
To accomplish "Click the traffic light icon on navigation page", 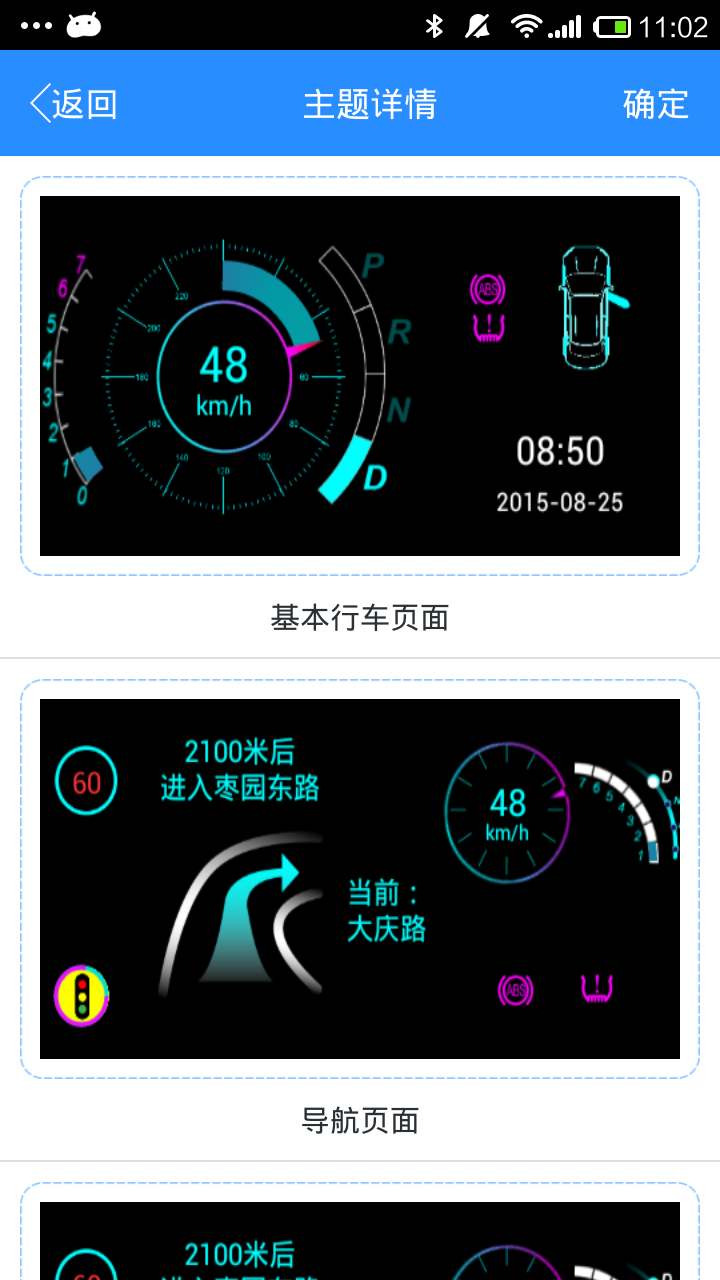I will pos(81,994).
